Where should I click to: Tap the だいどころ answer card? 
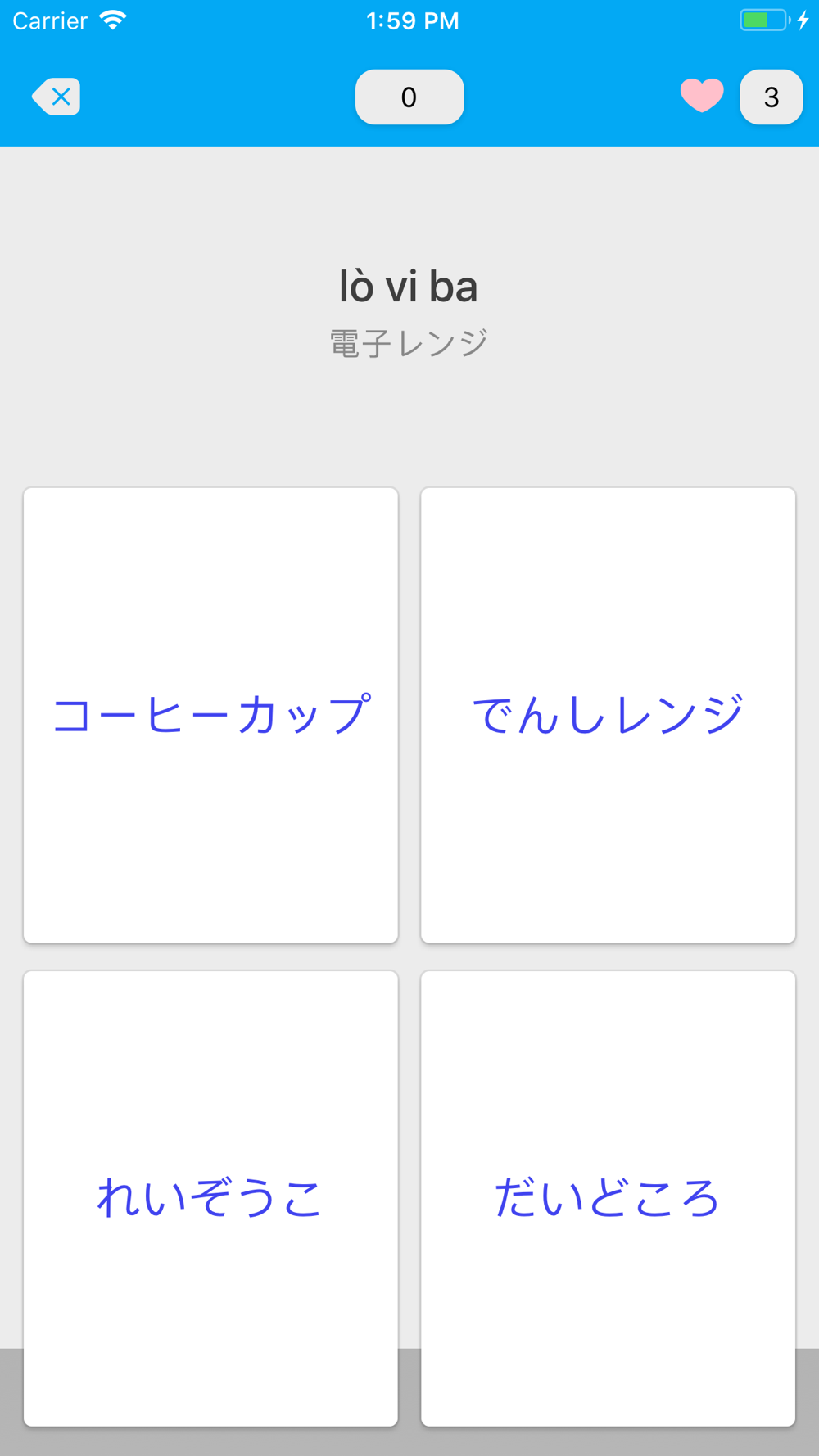[608, 1198]
